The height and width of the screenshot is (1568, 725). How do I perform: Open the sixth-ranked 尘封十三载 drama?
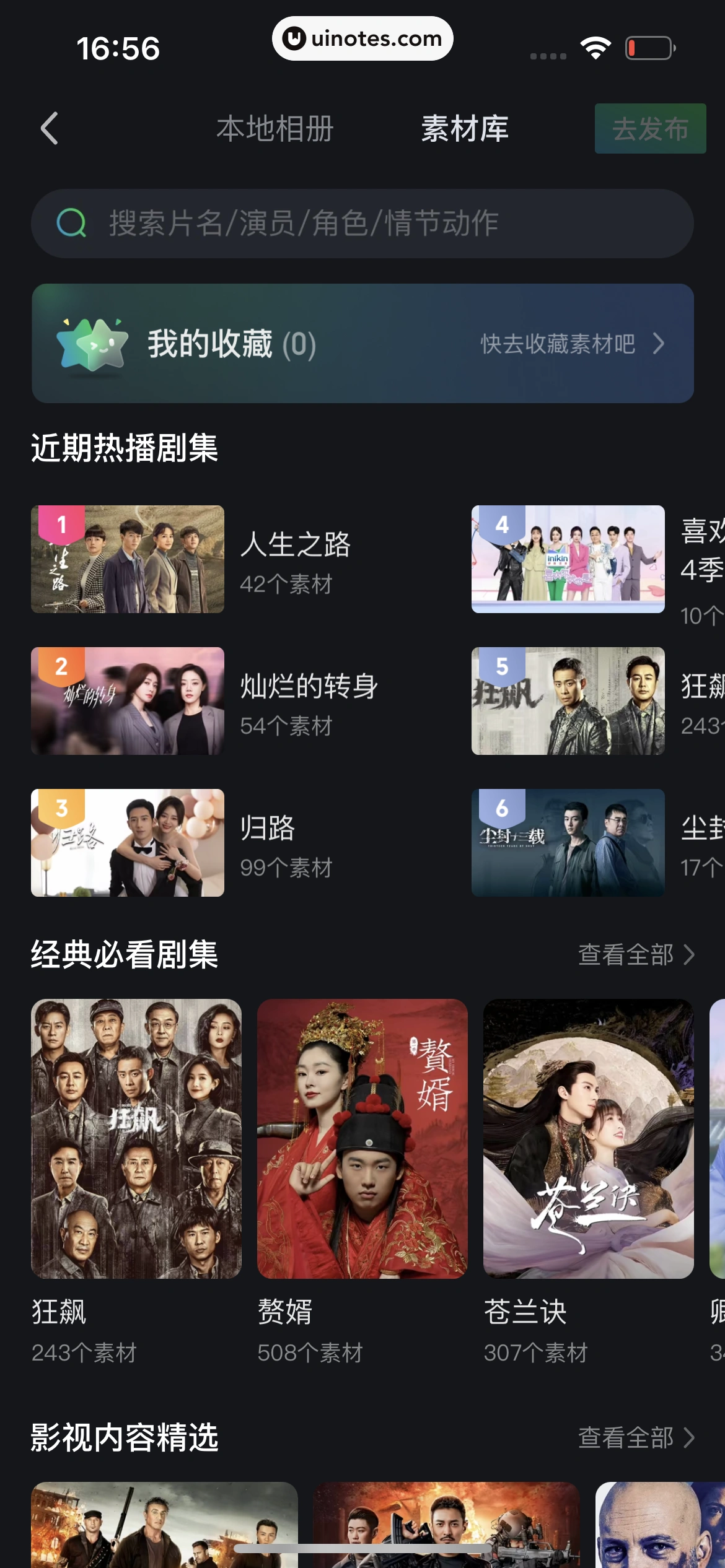[568, 843]
